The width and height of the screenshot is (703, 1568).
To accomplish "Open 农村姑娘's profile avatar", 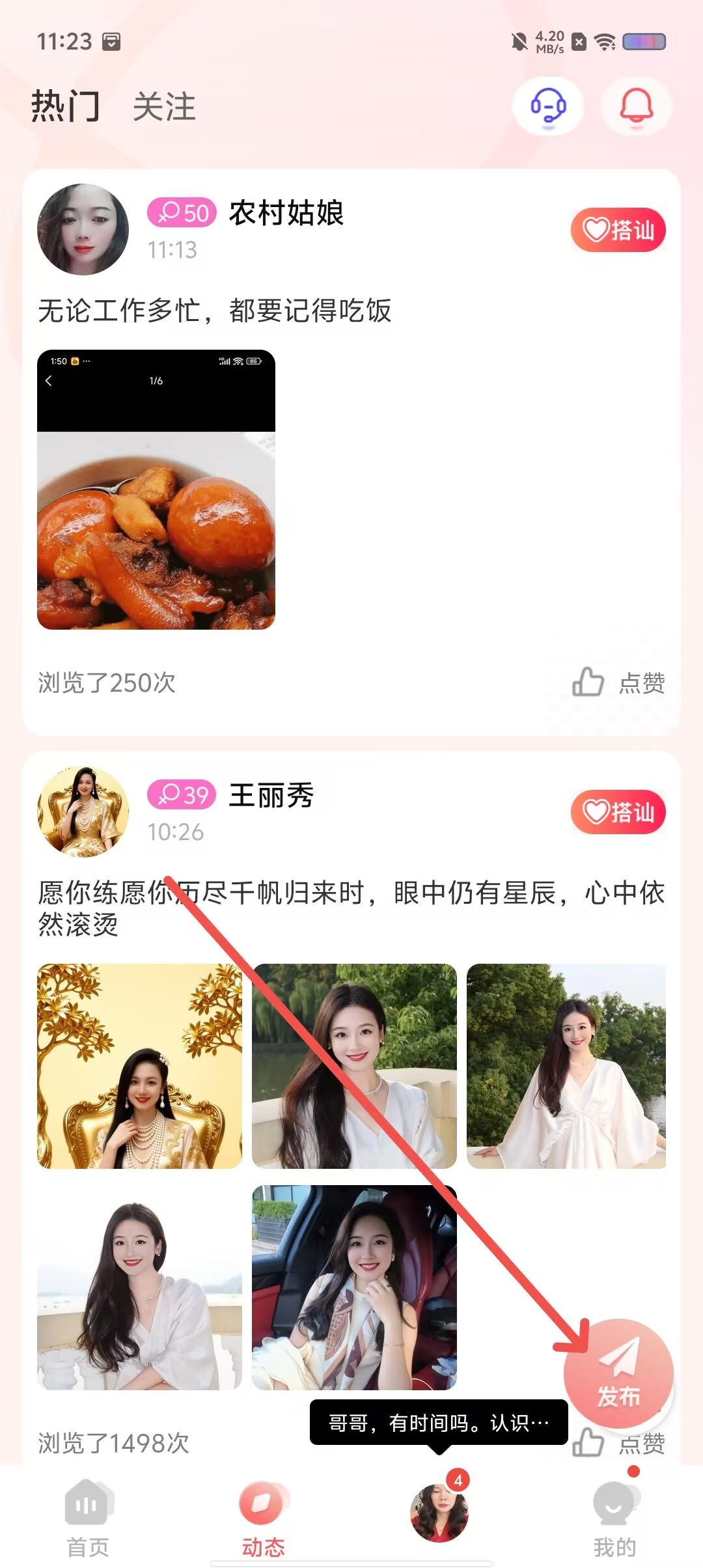I will tap(83, 229).
